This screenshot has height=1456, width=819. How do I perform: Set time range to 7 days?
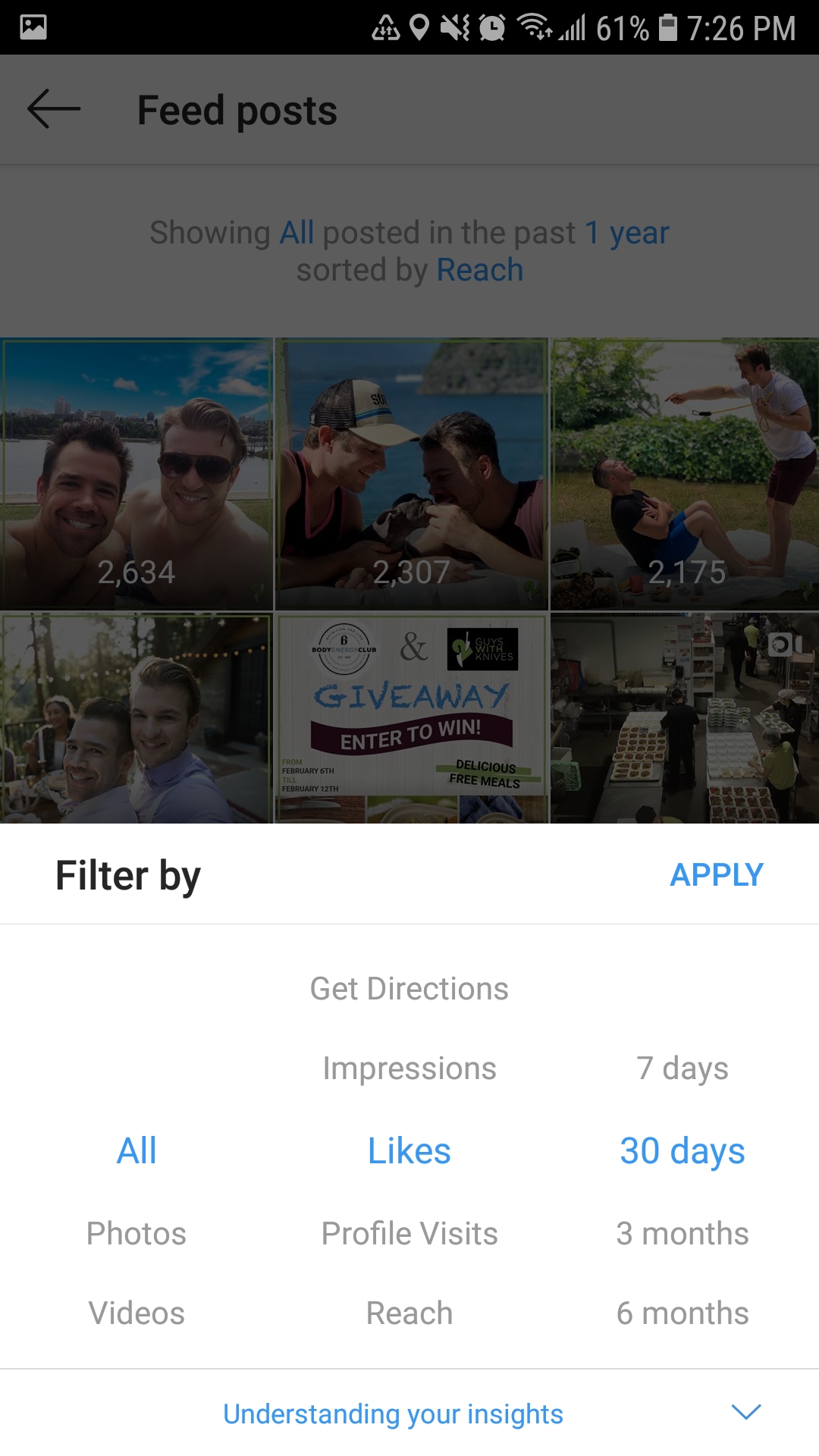click(682, 1068)
